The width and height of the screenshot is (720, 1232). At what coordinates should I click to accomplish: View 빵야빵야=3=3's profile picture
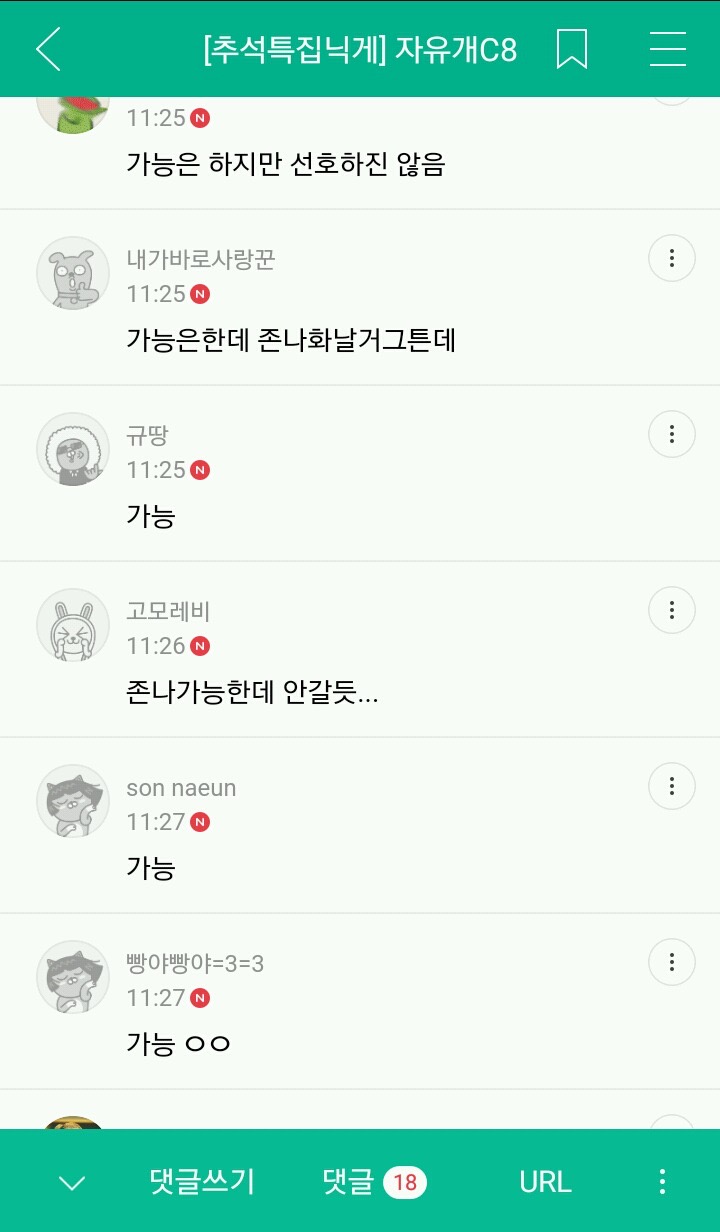coord(72,977)
